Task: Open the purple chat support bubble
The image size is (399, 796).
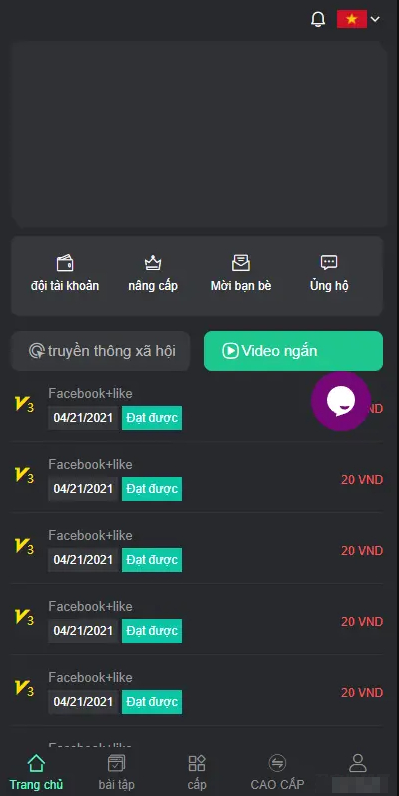Action: [x=341, y=402]
